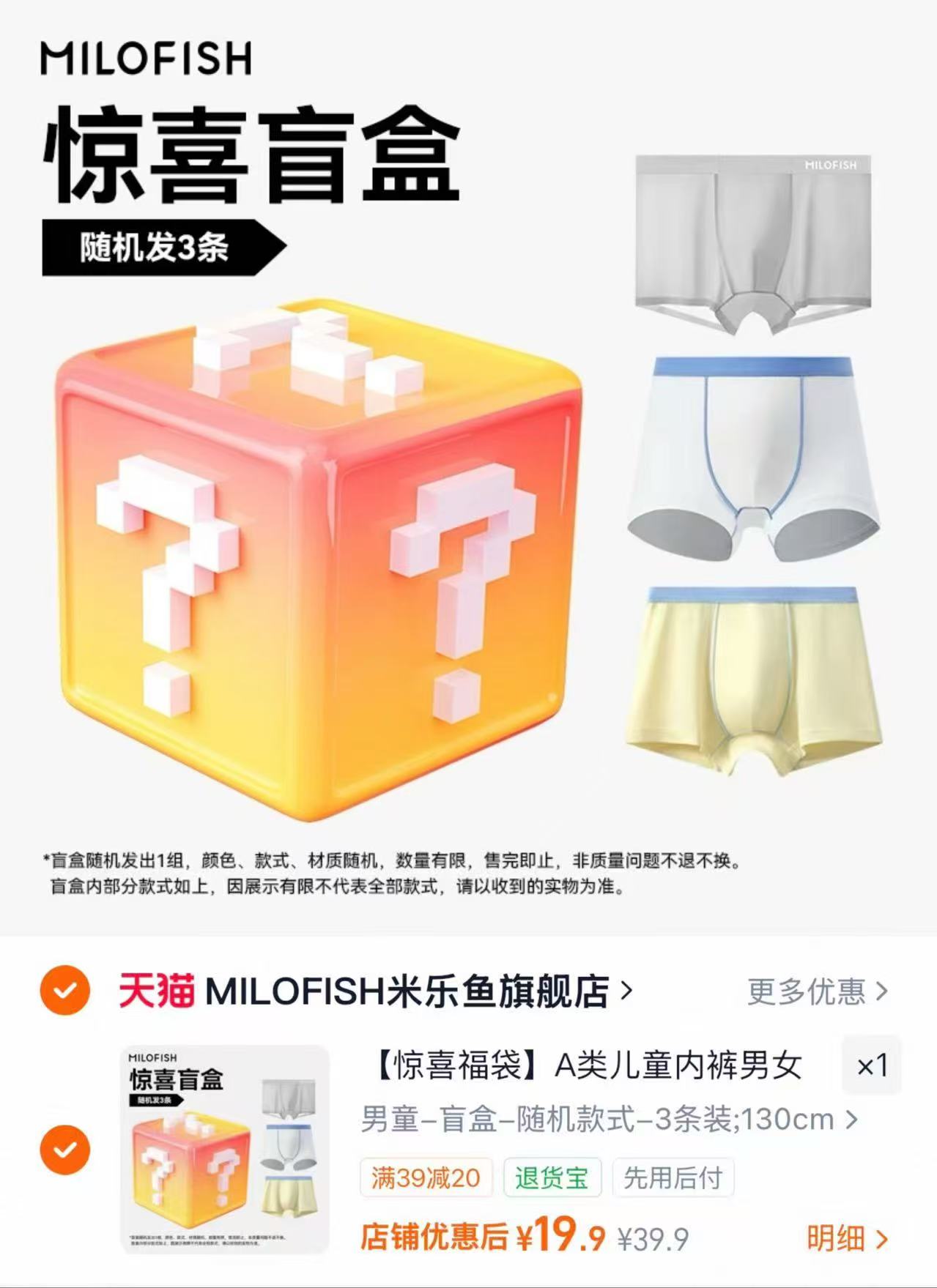Screen dimensions: 937x1288
Task: Open the 惊喜盲盒 product thumbnail
Action: 225,1149
